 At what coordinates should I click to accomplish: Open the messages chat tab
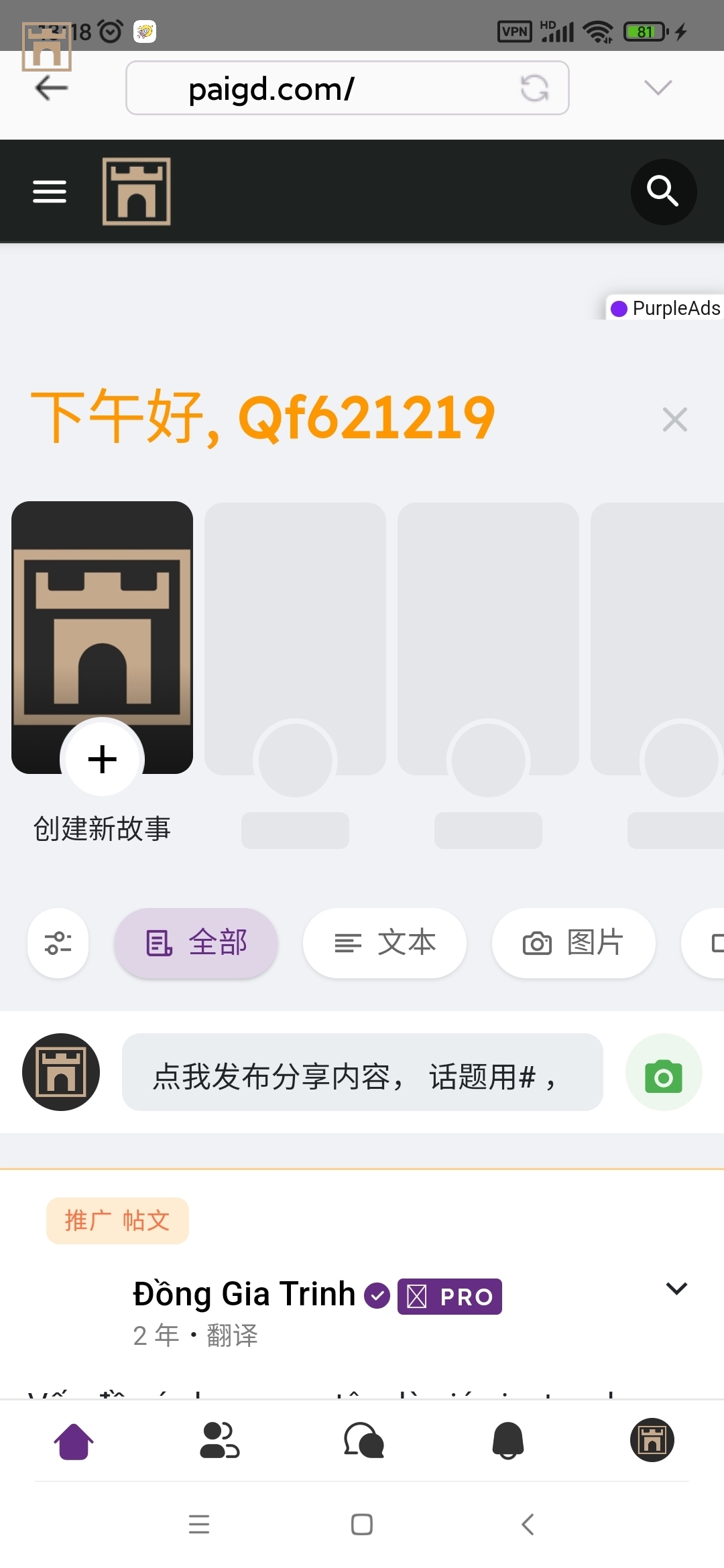(363, 1441)
